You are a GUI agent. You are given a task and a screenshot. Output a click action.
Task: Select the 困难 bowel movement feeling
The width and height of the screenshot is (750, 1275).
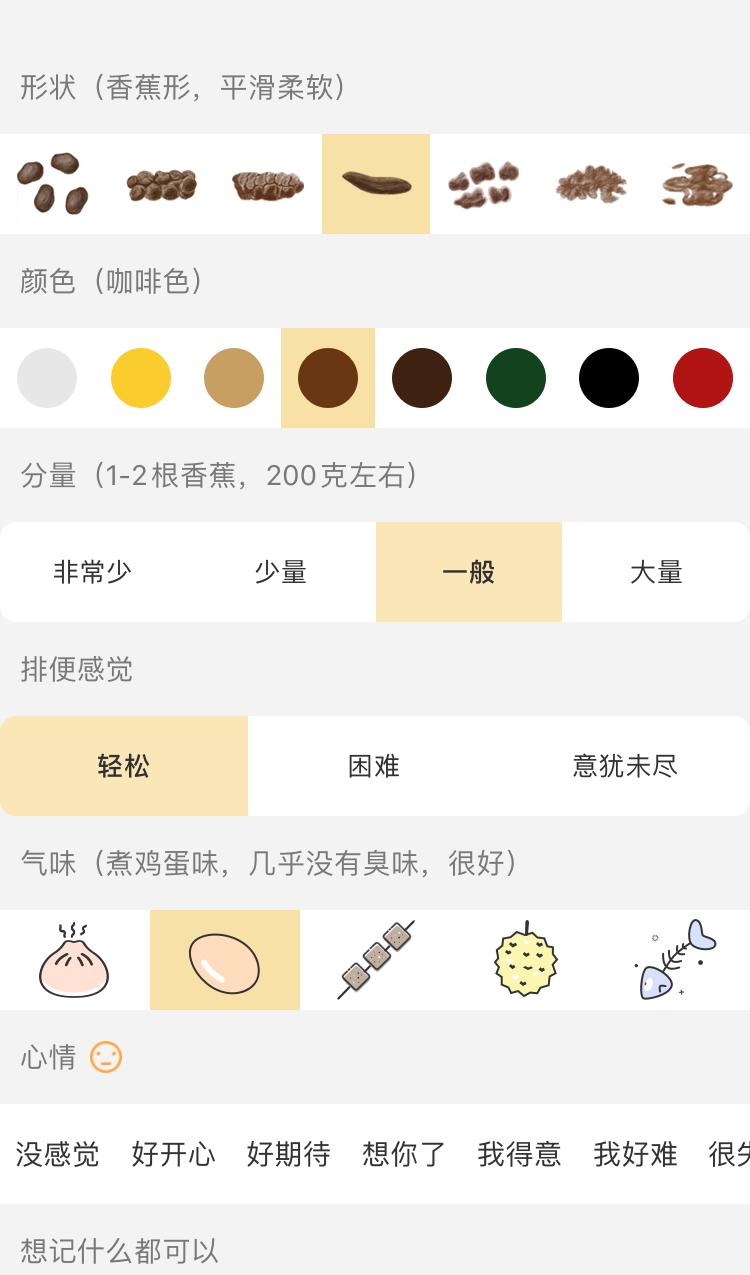pos(374,766)
